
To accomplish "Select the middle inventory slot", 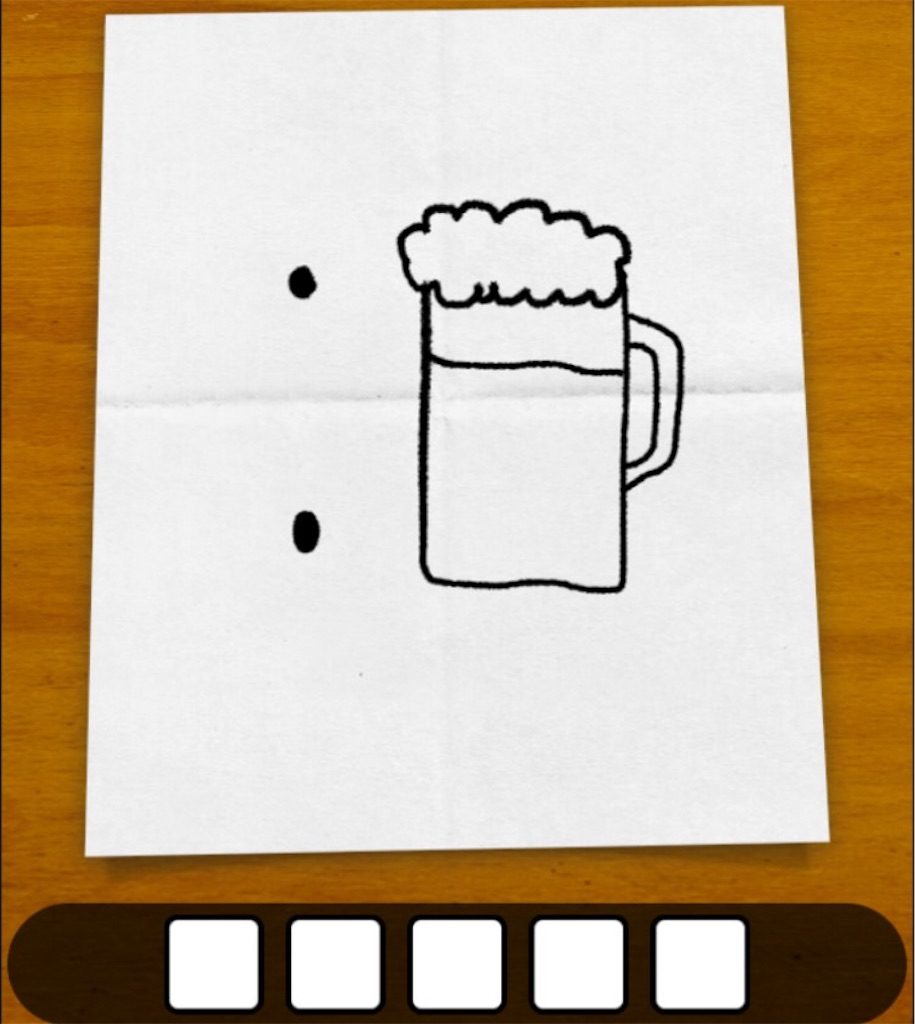I will [x=457, y=964].
